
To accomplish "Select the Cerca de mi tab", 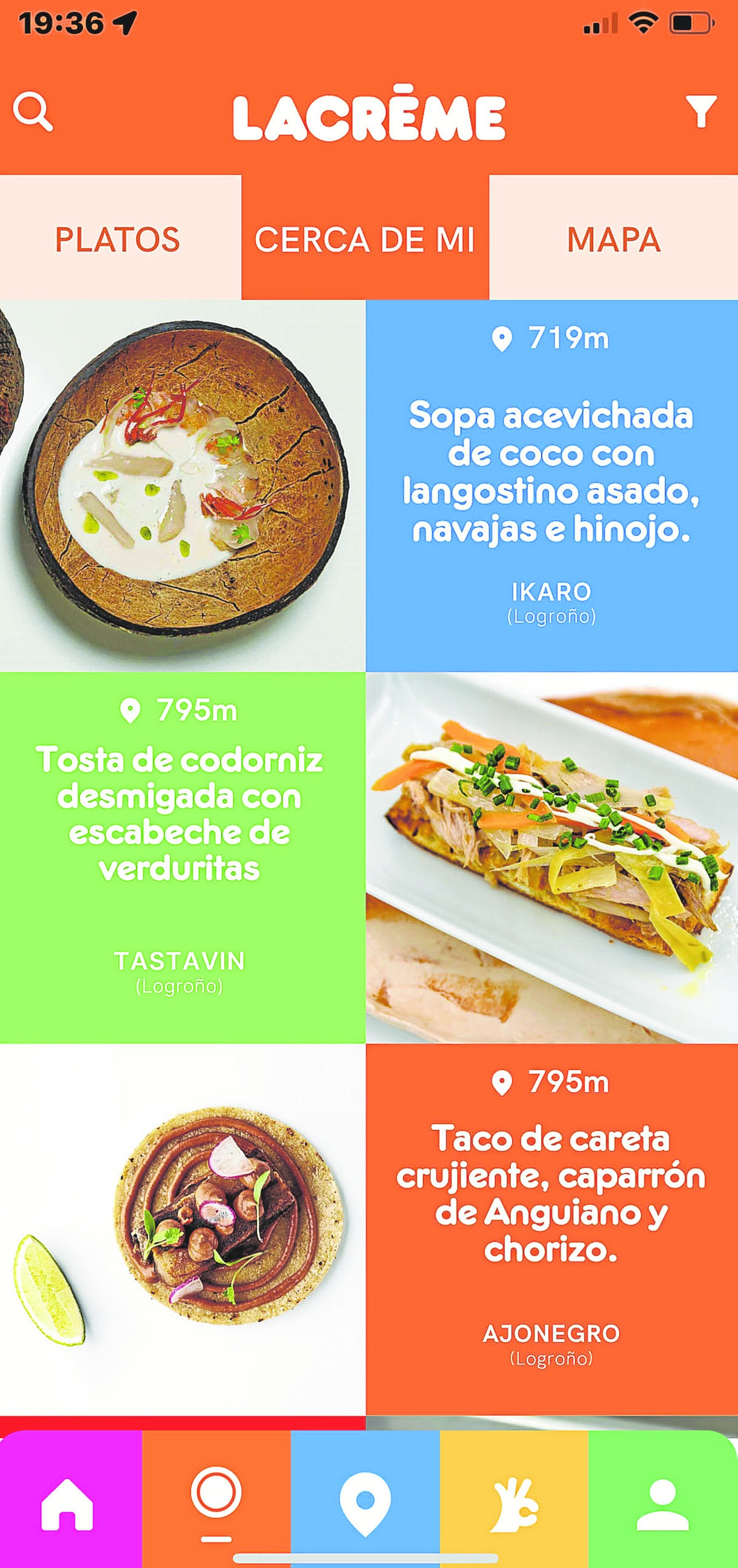I will point(365,239).
